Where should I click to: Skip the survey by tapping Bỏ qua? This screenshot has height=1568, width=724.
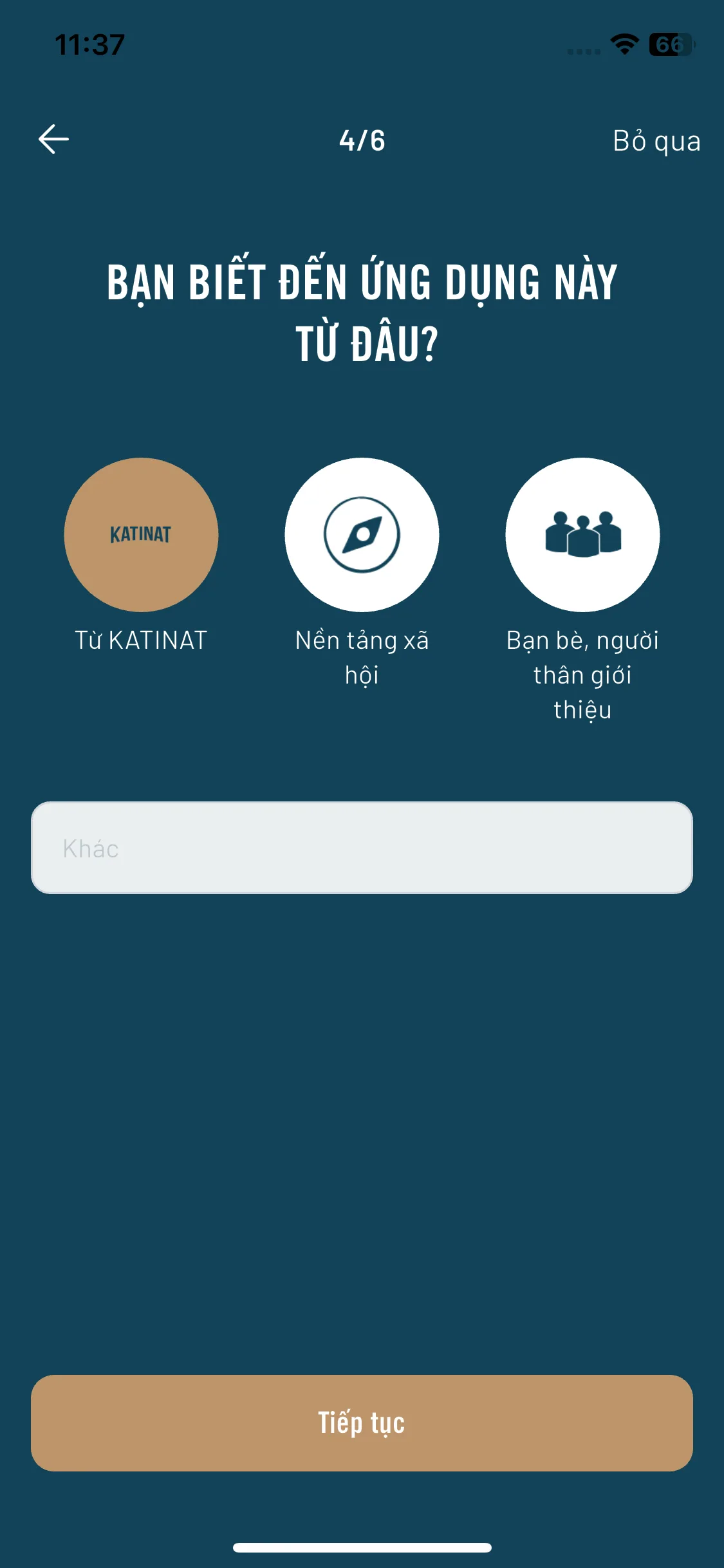pyautogui.click(x=656, y=142)
